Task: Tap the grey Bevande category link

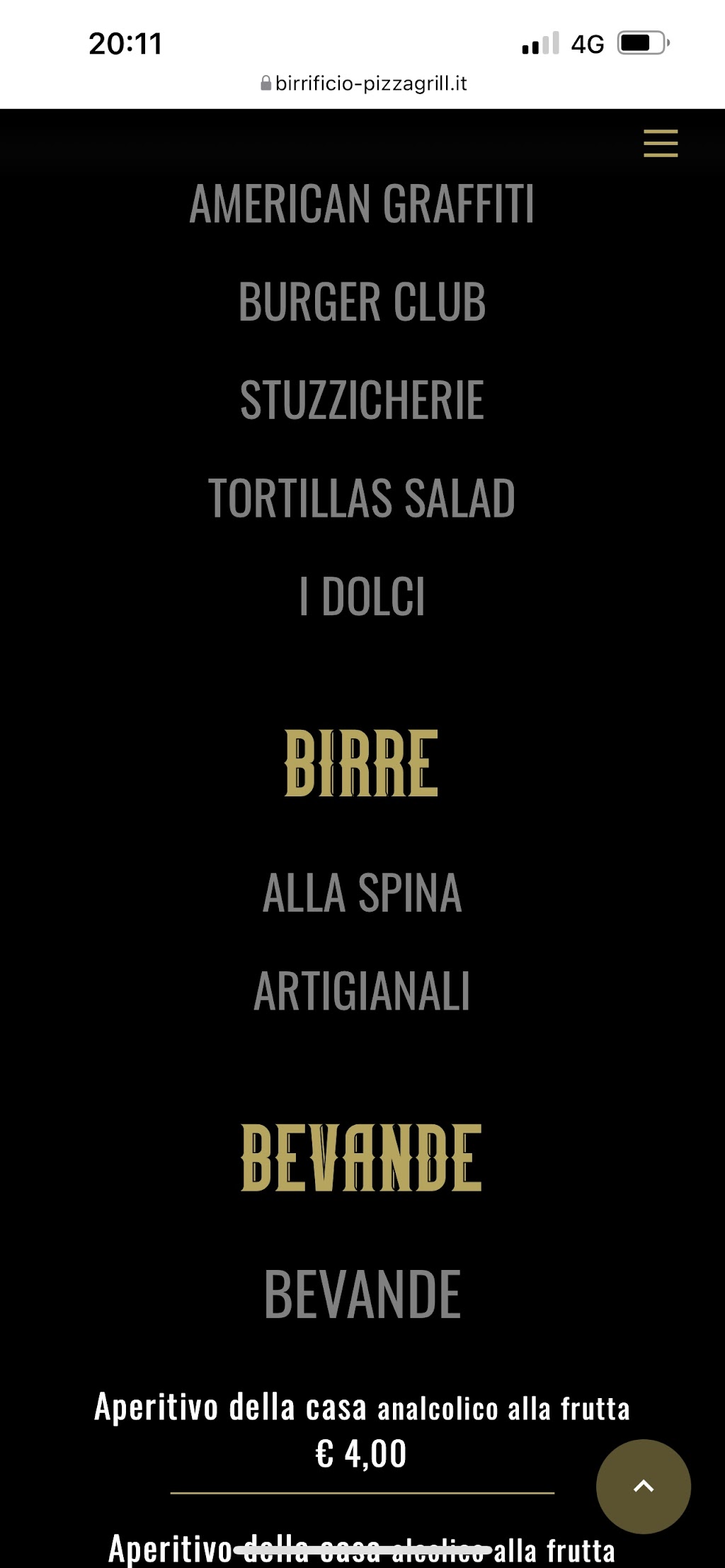Action: pos(362,1294)
